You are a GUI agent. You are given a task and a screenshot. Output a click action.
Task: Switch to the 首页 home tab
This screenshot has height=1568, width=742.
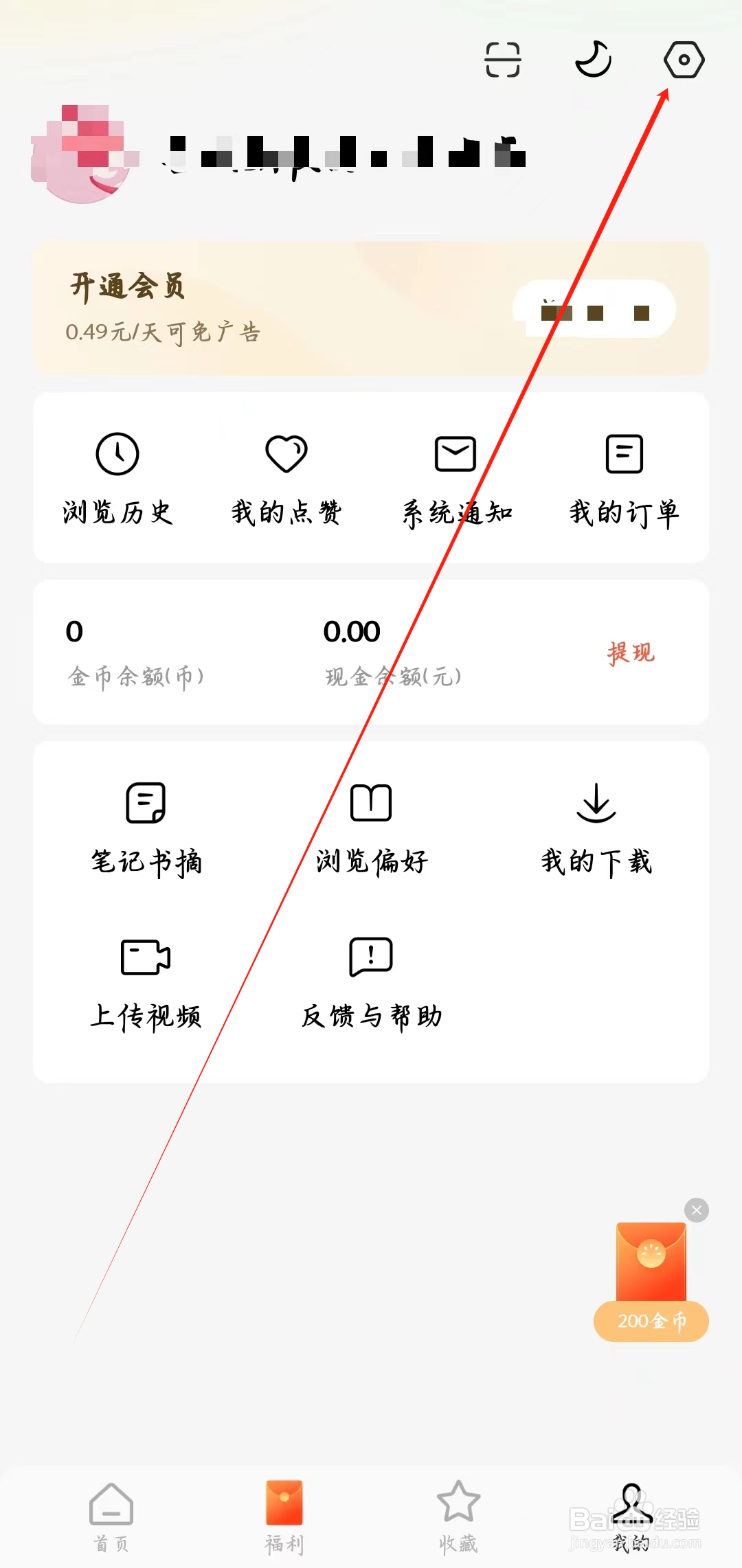110,1518
